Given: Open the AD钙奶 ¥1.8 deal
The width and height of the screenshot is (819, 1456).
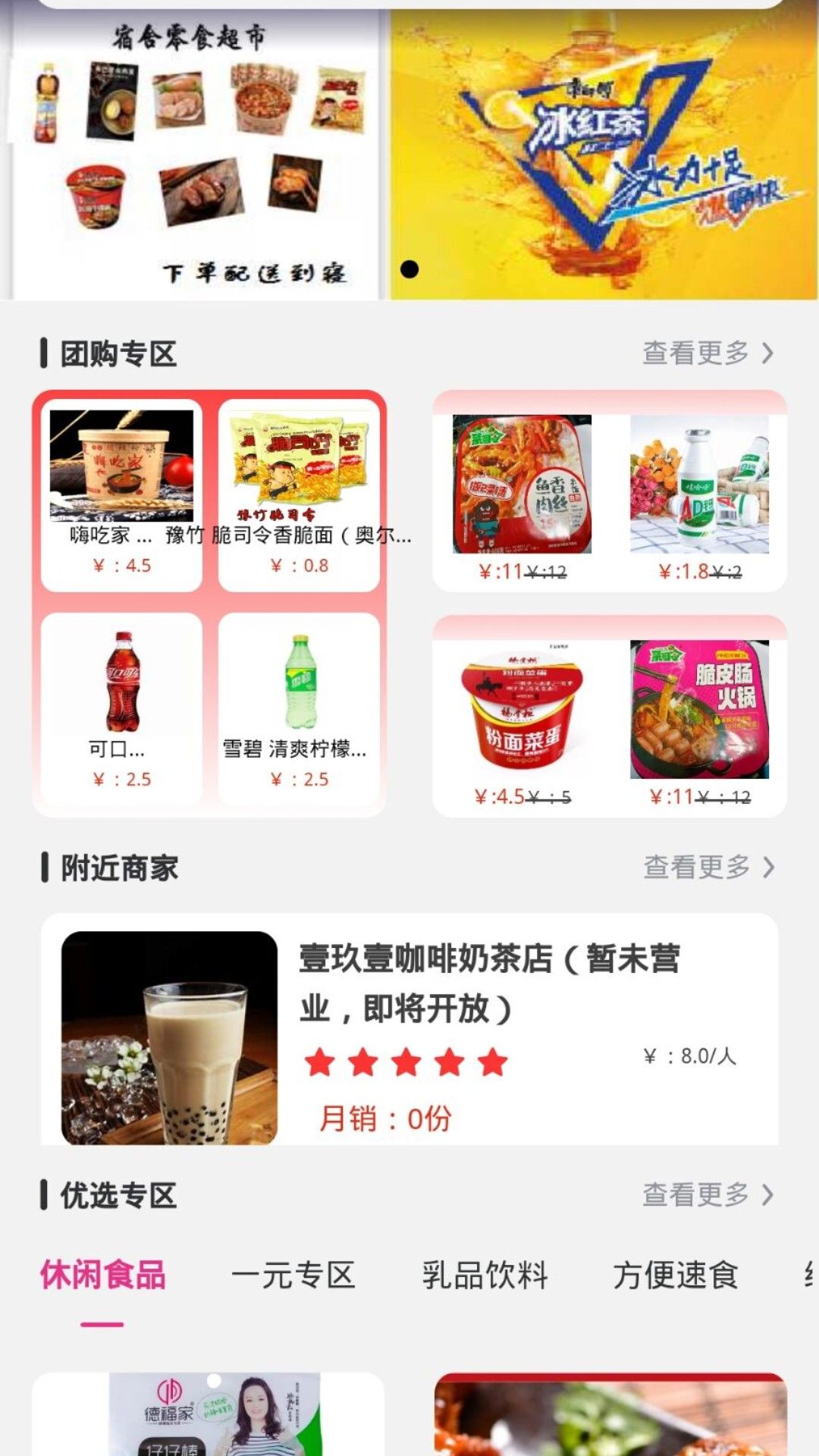Looking at the screenshot, I should [699, 493].
